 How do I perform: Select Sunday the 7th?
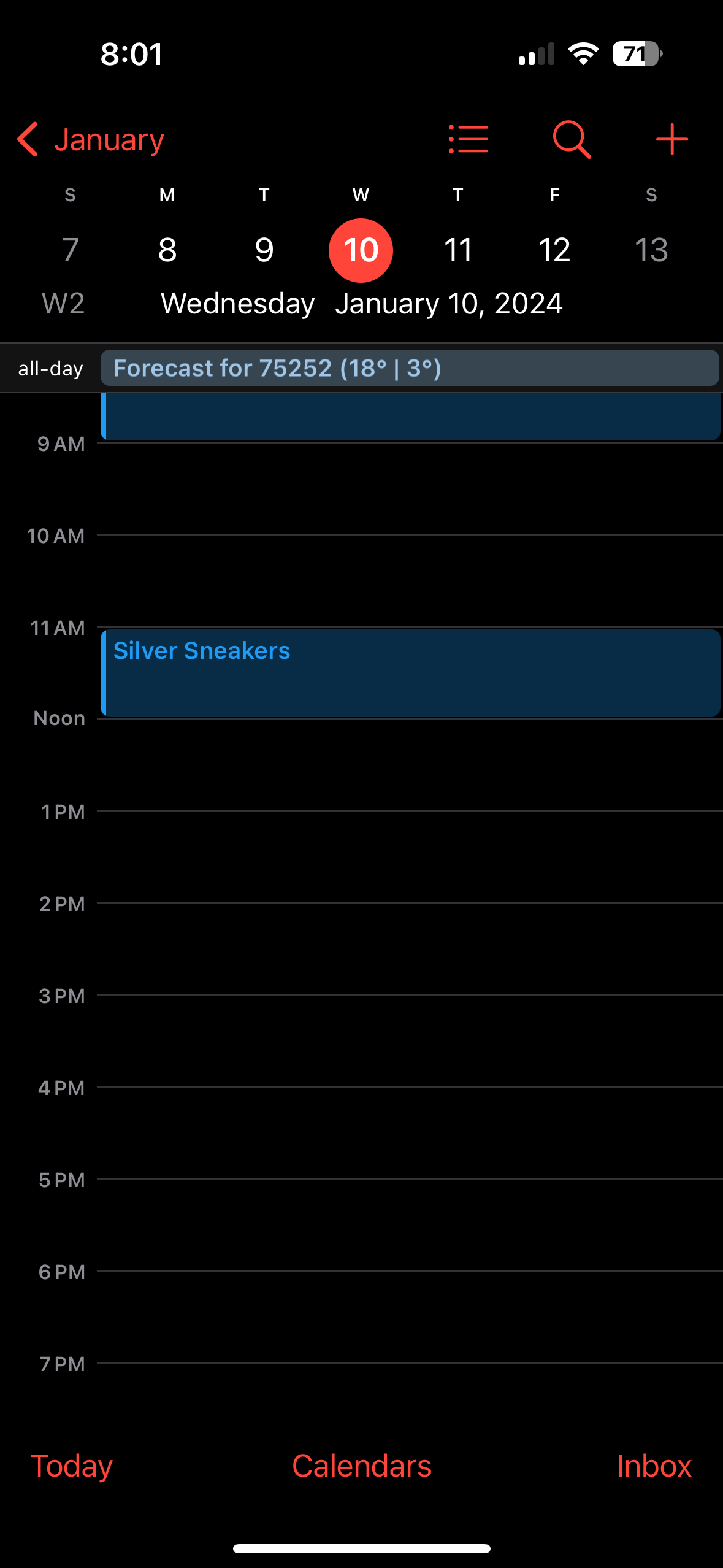[70, 250]
